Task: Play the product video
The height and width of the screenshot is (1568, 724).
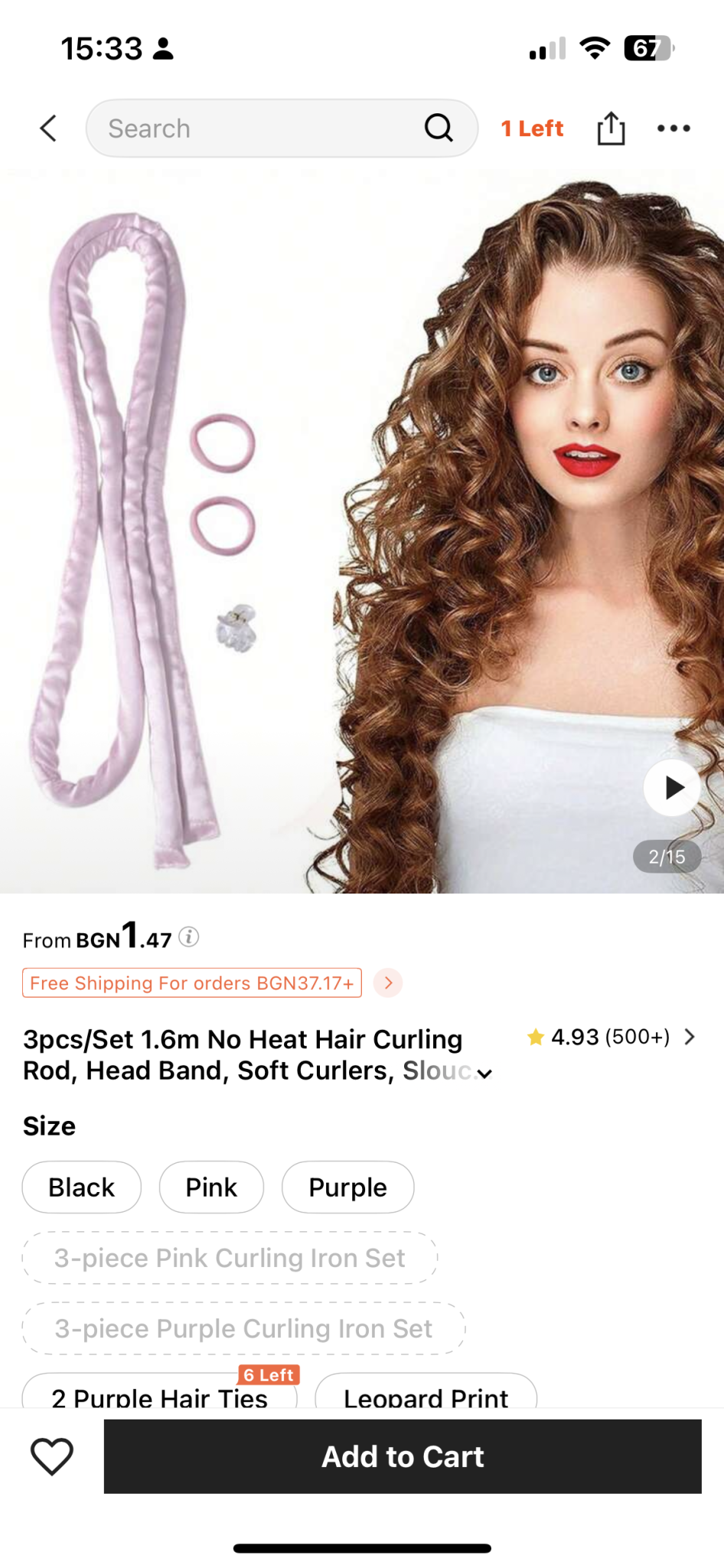Action: [672, 787]
